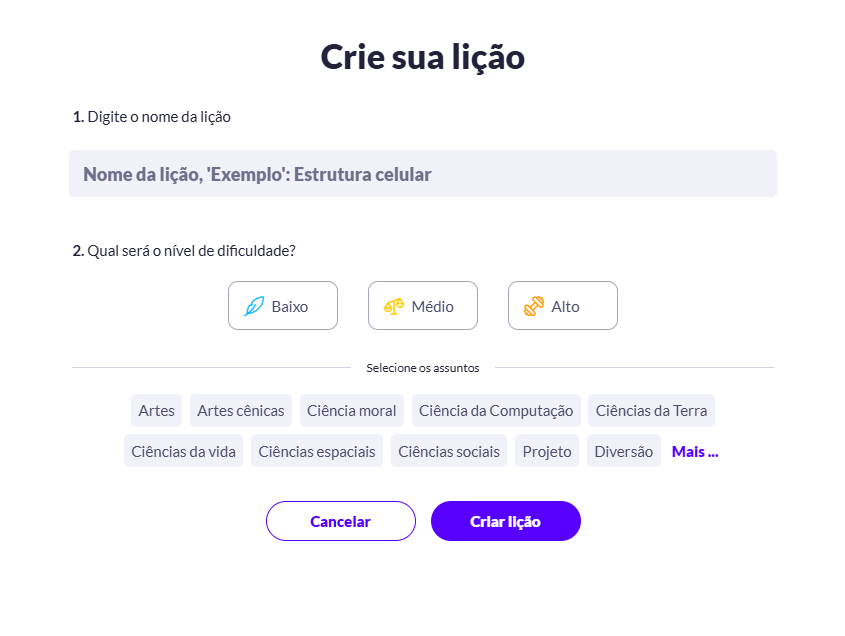Cancel lesson creation with Cancelar
This screenshot has height=636, width=845.
[340, 521]
